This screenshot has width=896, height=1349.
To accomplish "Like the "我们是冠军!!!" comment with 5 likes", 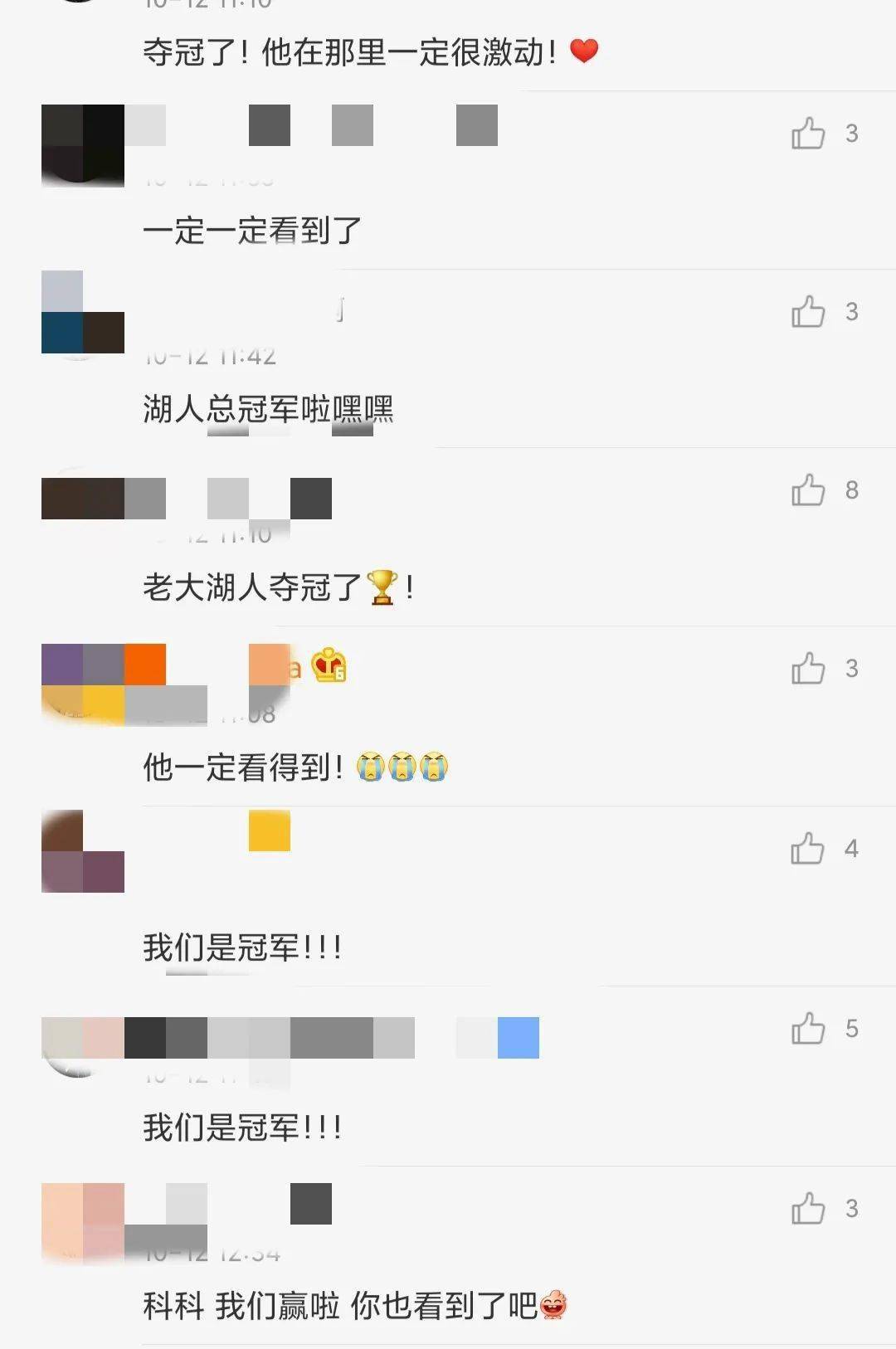I will tap(808, 1029).
